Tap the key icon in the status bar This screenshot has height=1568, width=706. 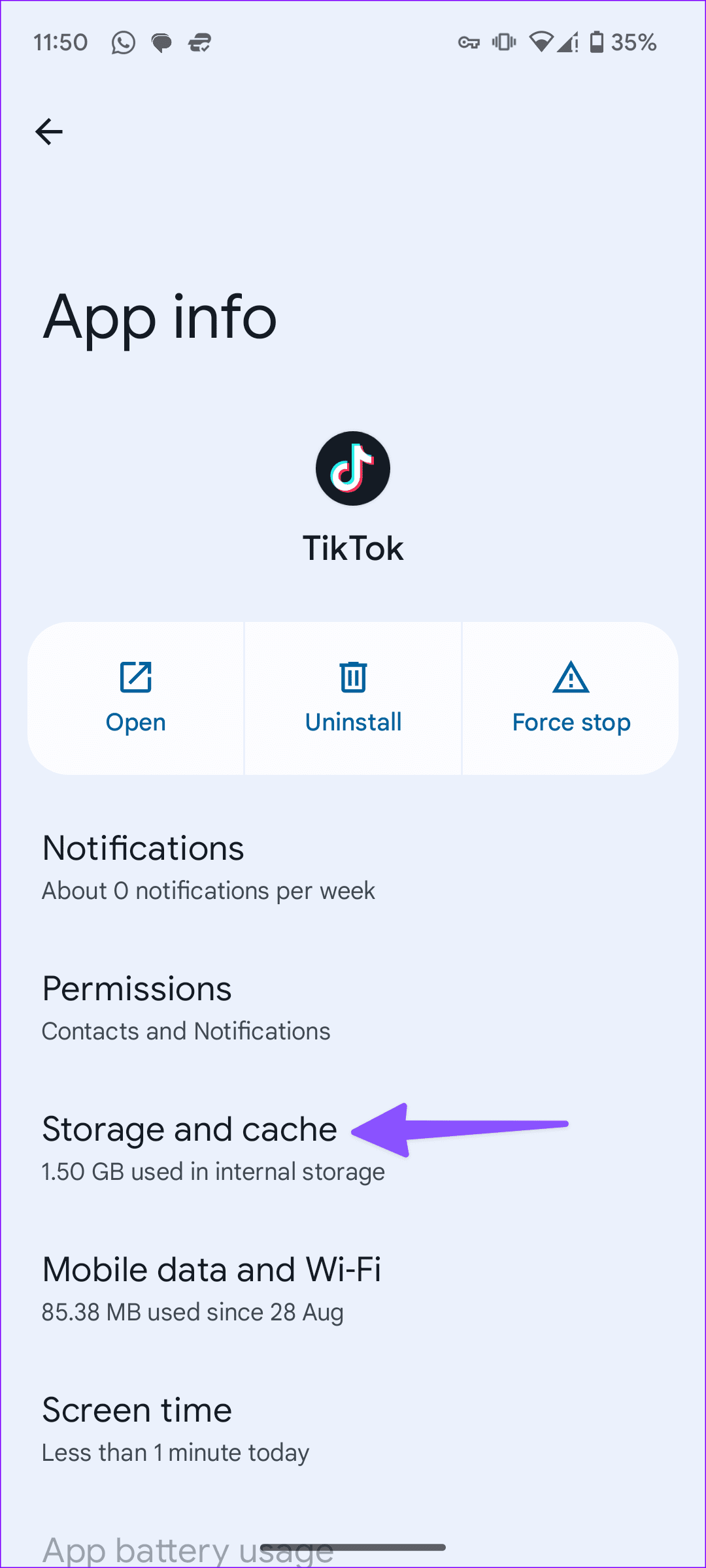tap(468, 42)
